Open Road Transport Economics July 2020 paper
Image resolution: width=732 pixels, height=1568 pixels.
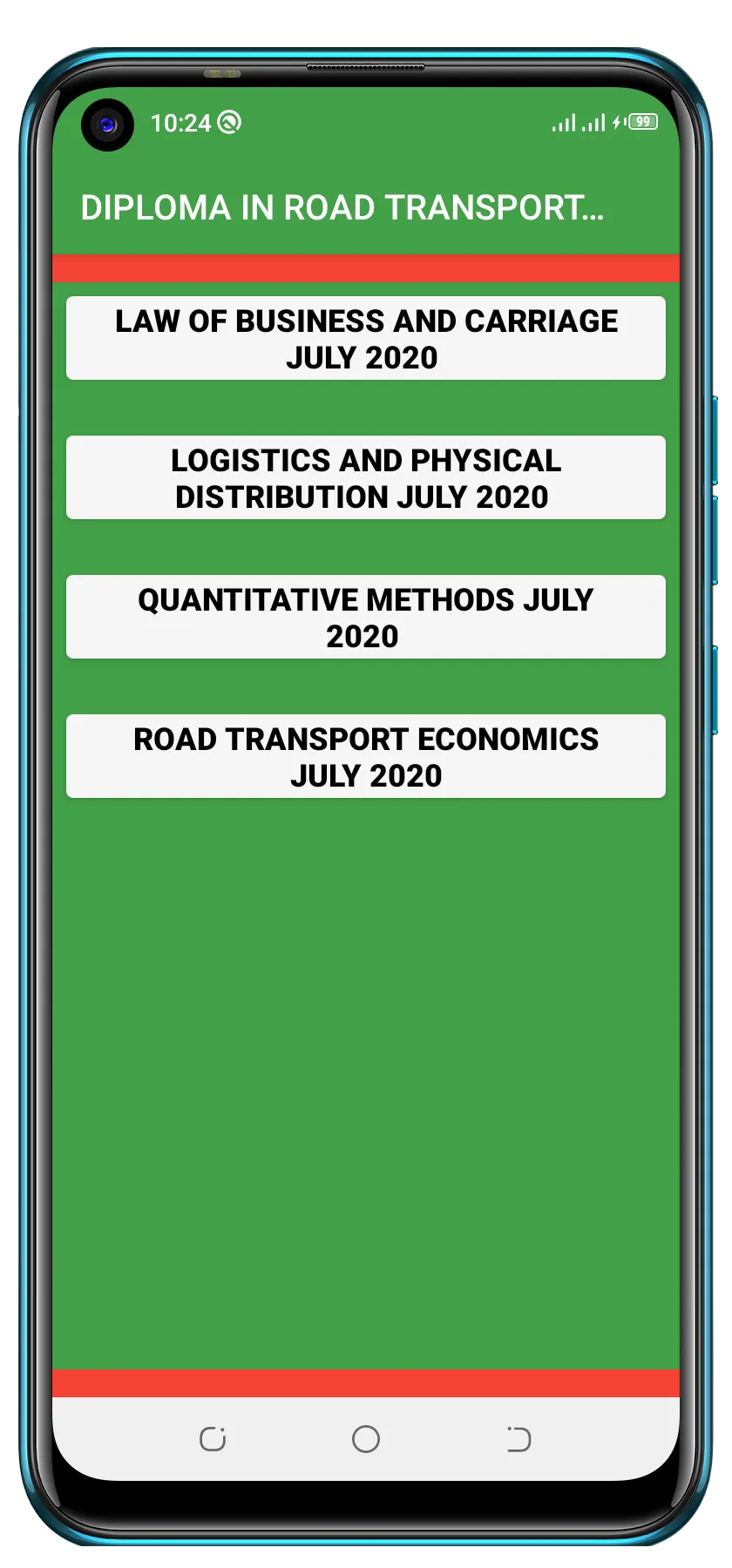[366, 756]
